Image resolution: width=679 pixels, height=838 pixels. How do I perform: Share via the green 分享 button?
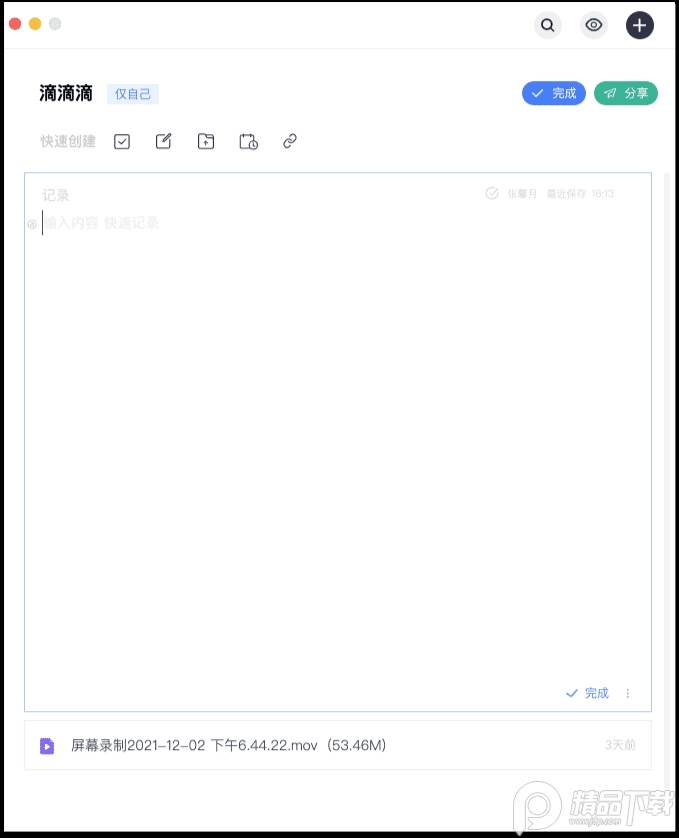point(625,93)
